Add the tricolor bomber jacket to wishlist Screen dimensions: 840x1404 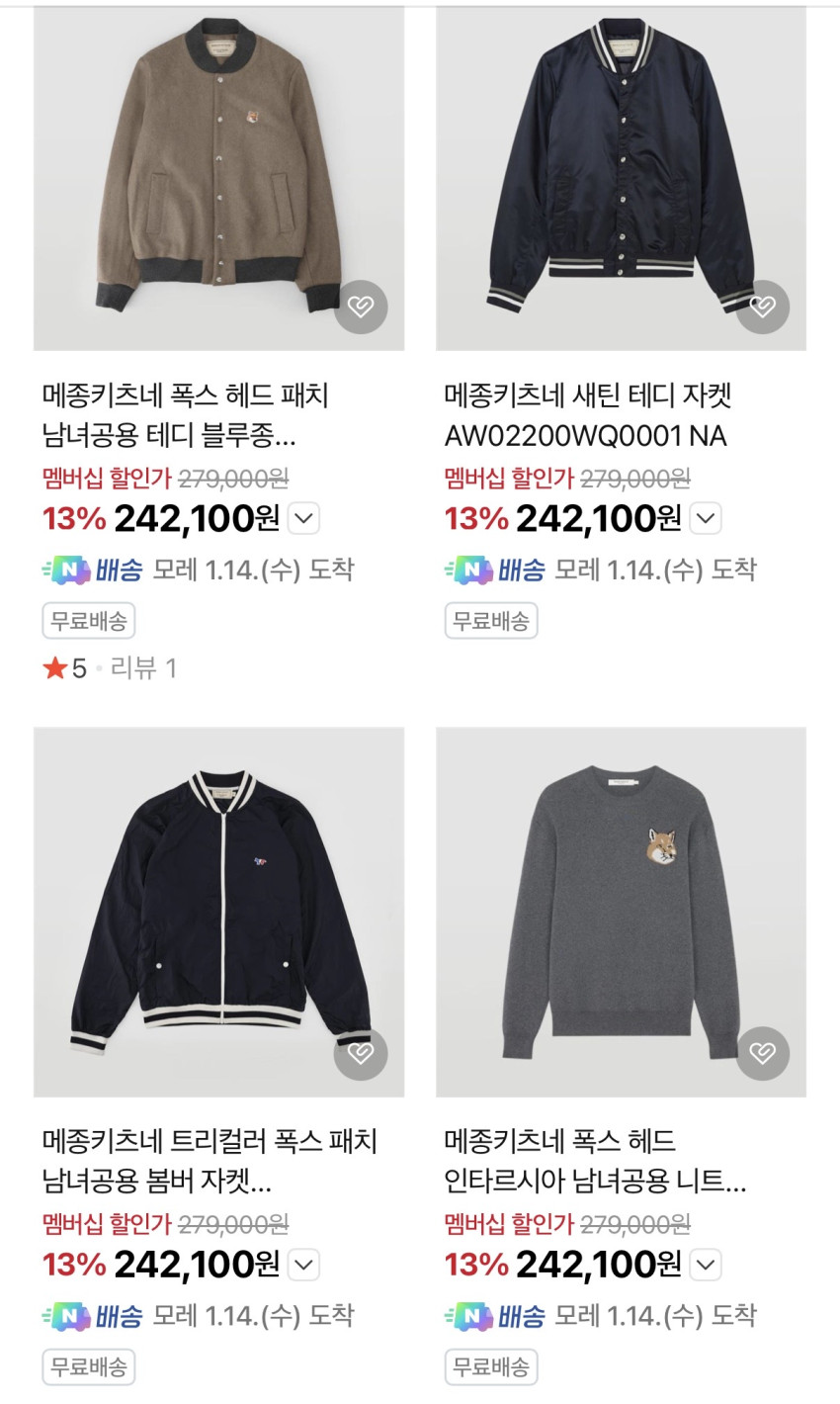361,1053
